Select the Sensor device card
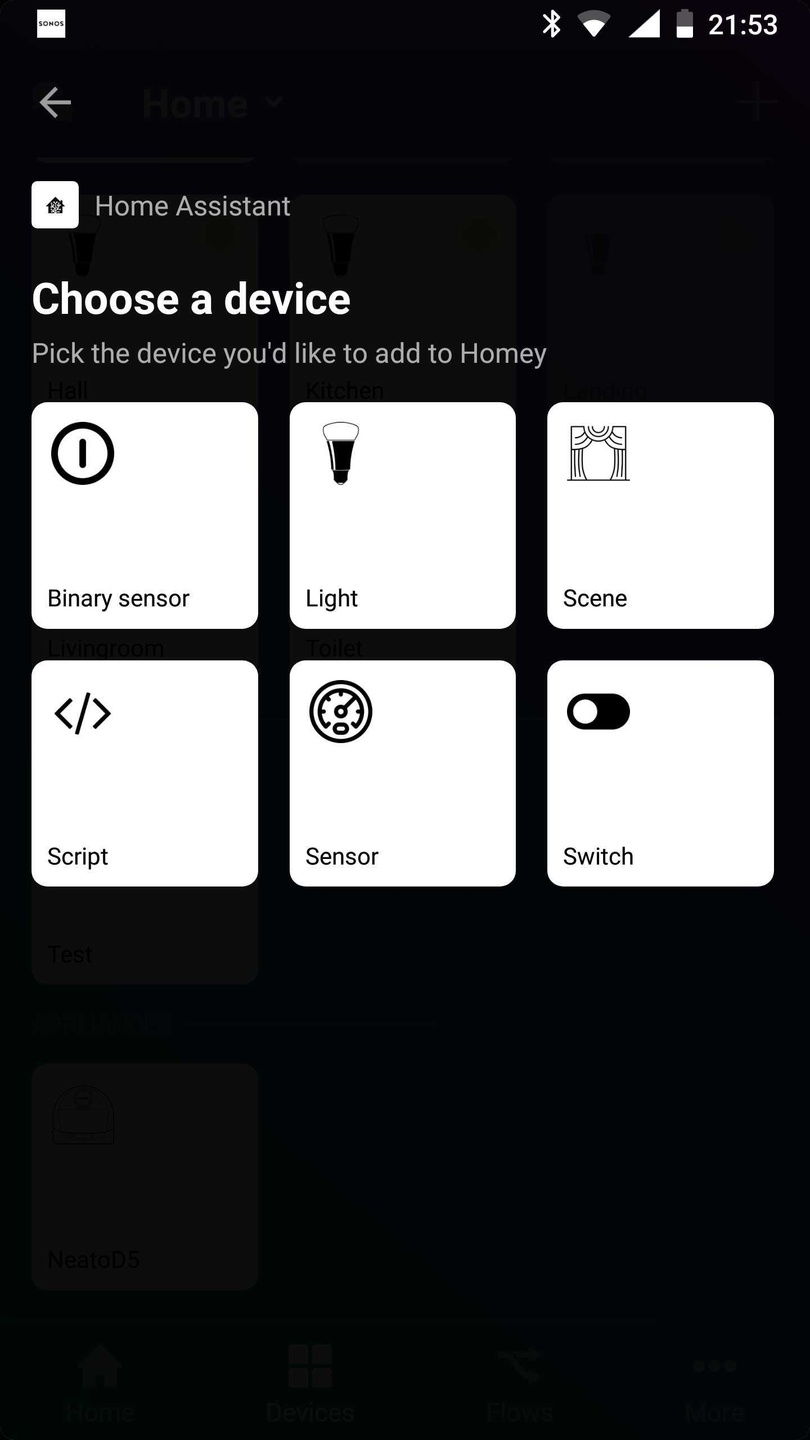Image resolution: width=810 pixels, height=1440 pixels. (402, 773)
